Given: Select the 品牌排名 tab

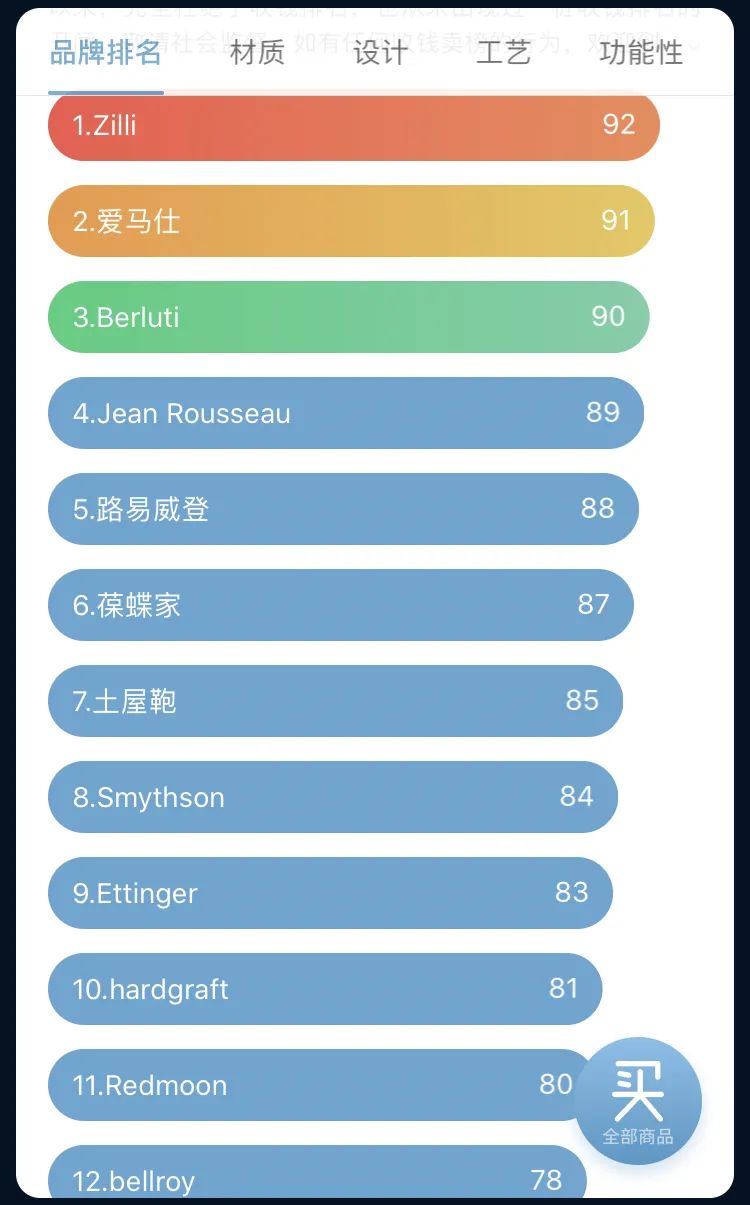Looking at the screenshot, I should (105, 53).
